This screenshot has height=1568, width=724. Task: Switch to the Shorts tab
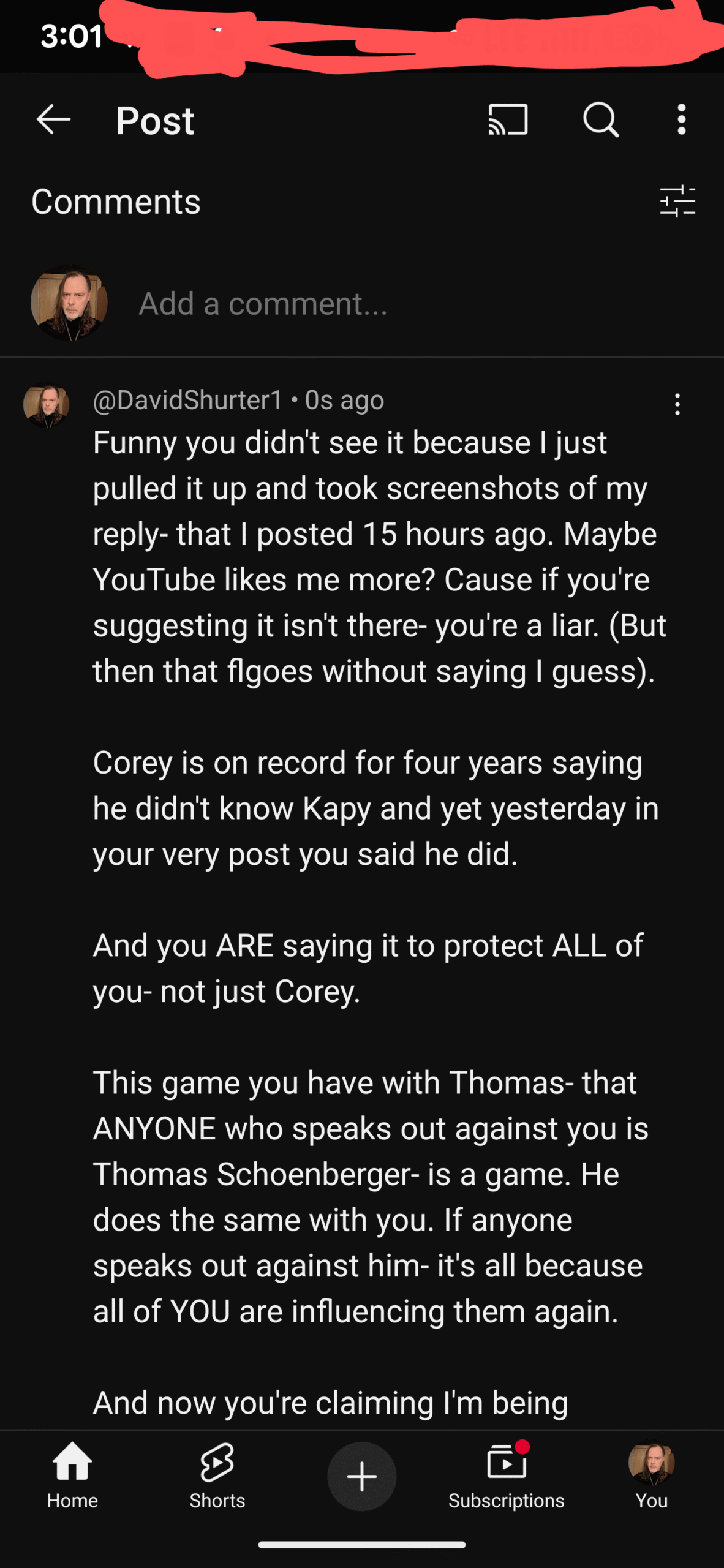217,1475
